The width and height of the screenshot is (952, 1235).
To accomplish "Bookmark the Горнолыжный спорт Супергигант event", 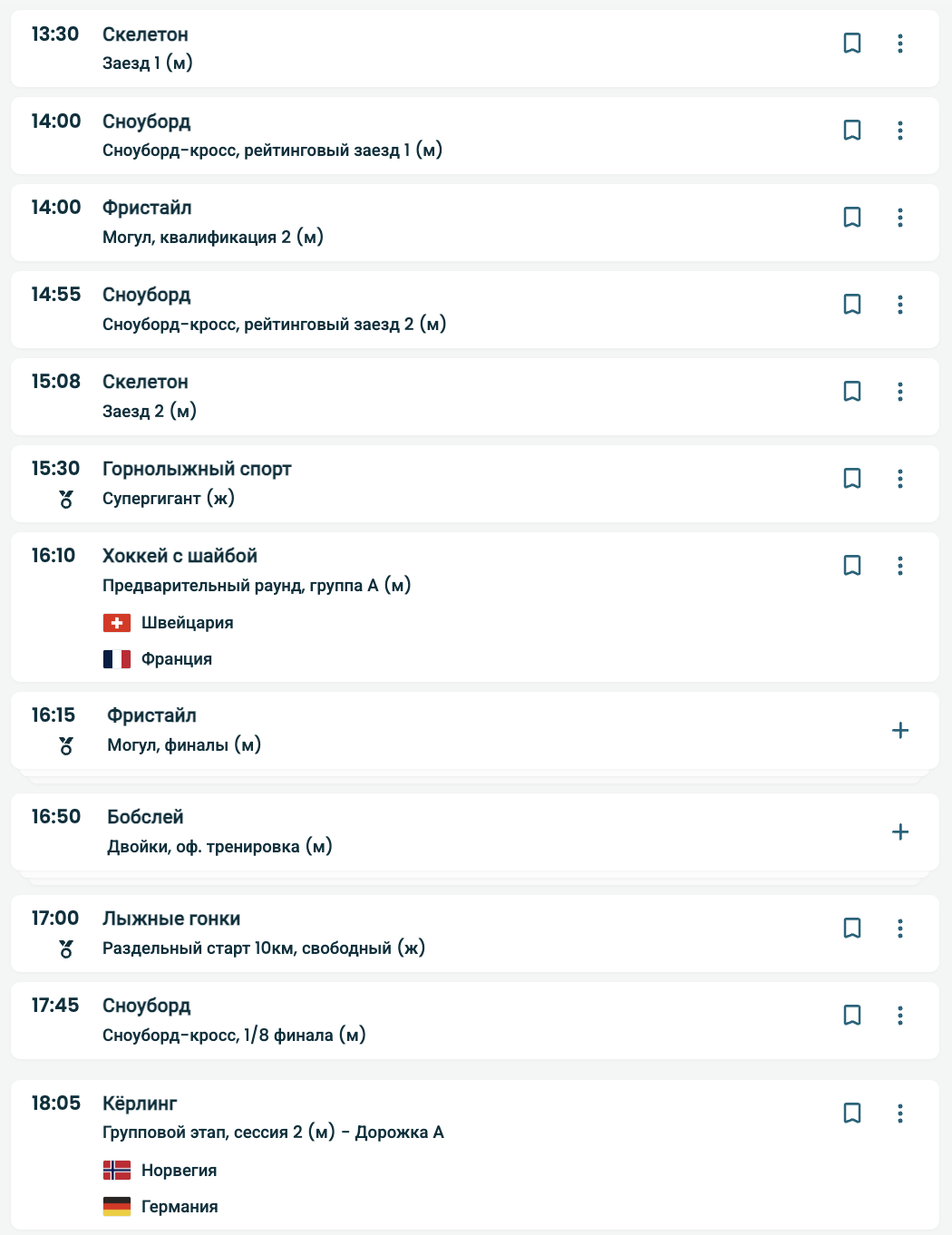I will click(852, 479).
